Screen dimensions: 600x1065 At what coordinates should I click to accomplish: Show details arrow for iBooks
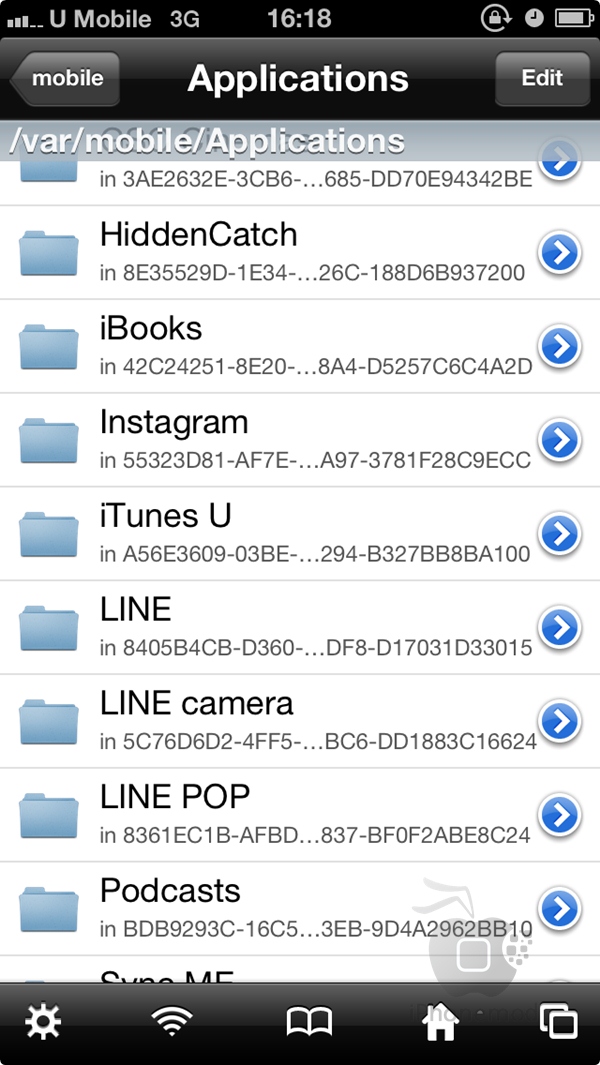560,346
